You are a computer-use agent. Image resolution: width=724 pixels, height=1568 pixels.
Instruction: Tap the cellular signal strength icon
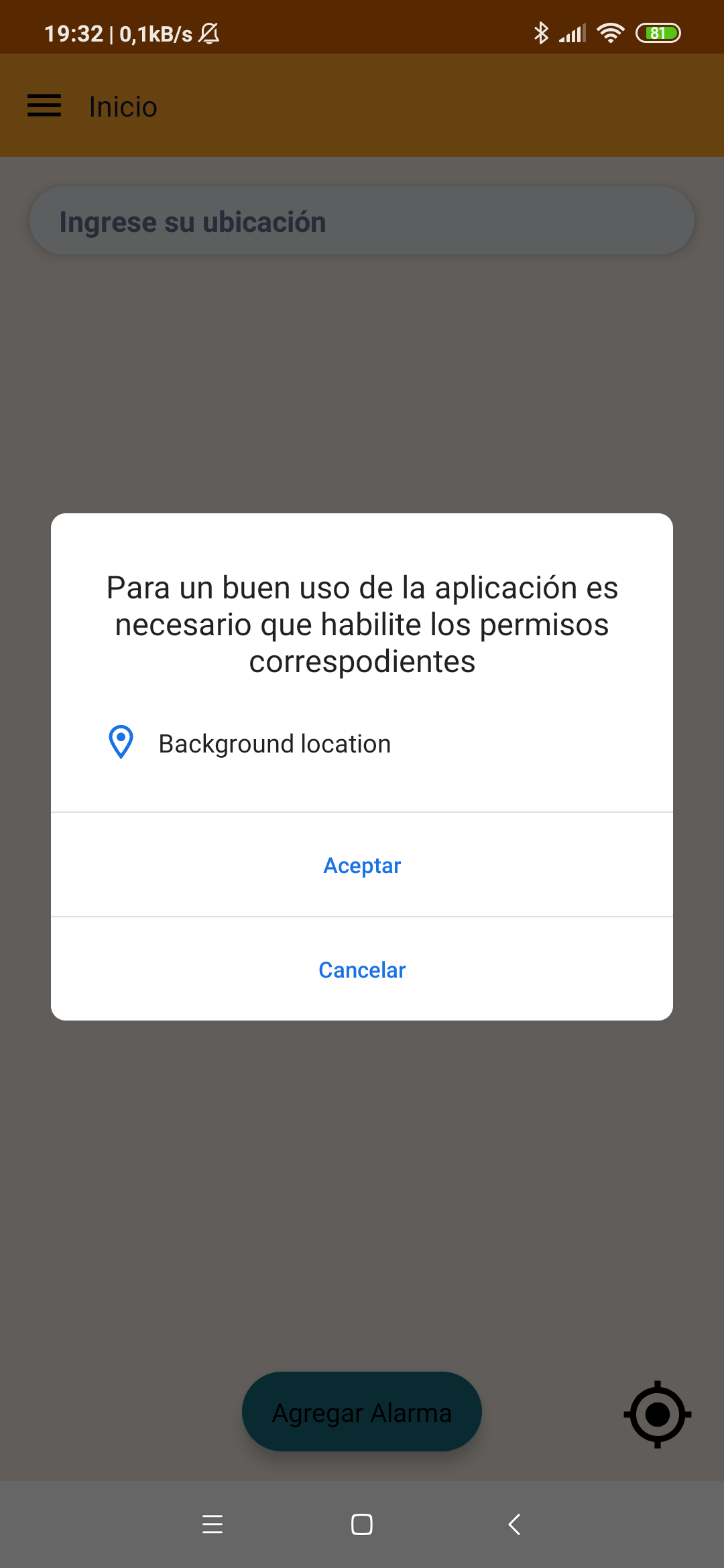point(573,33)
